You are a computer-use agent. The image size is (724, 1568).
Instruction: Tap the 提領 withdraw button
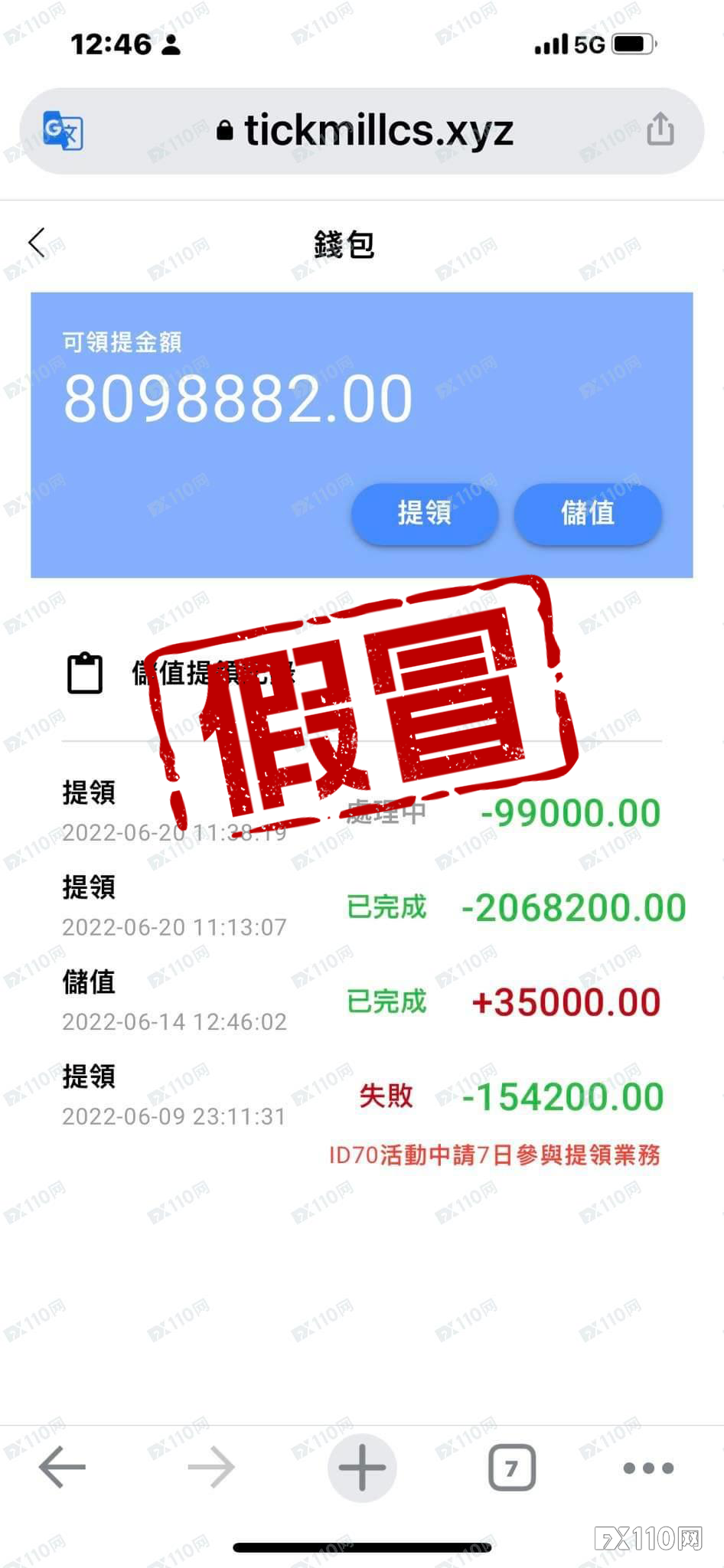(425, 513)
